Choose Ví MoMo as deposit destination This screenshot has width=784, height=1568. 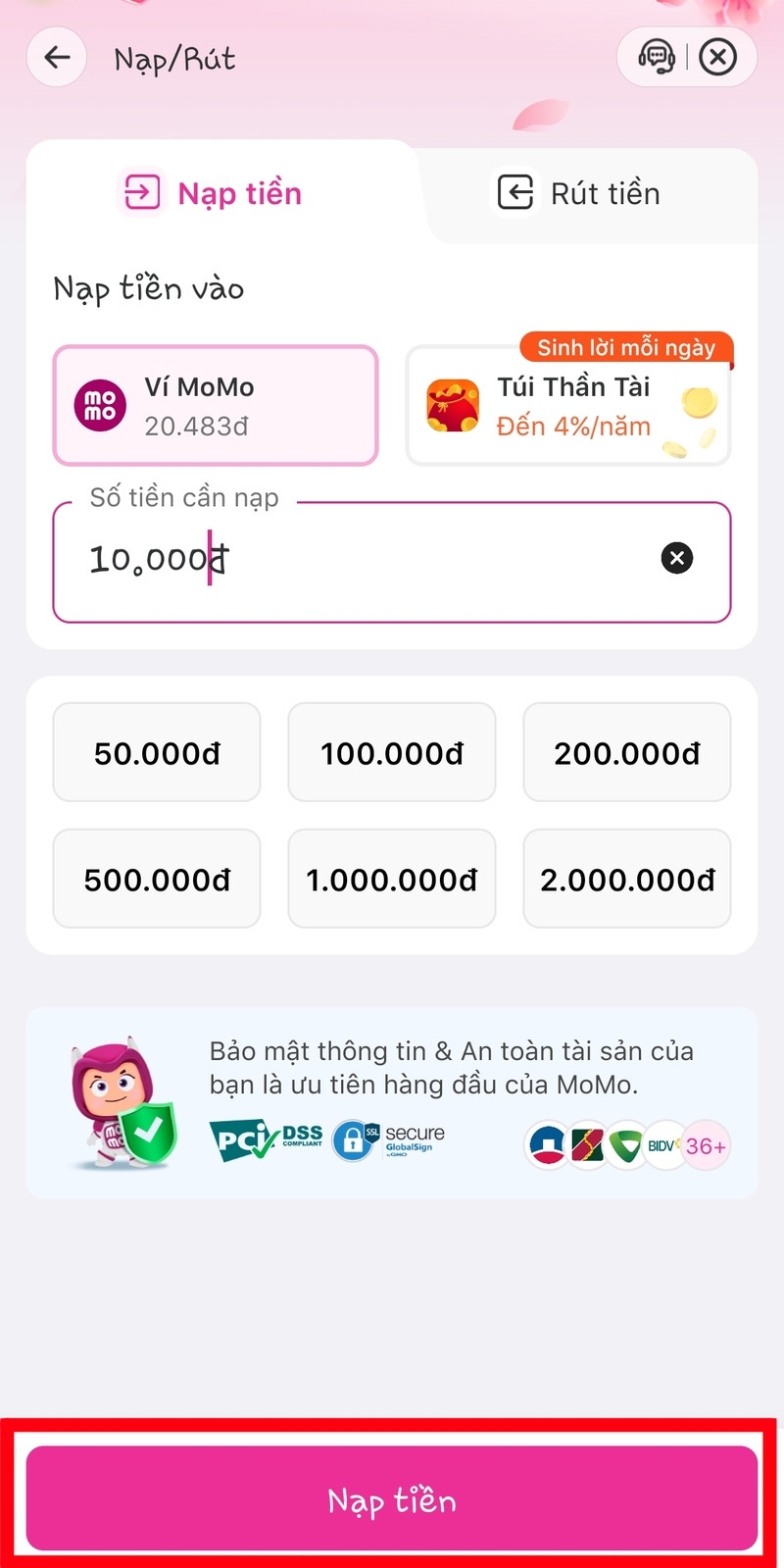(216, 405)
